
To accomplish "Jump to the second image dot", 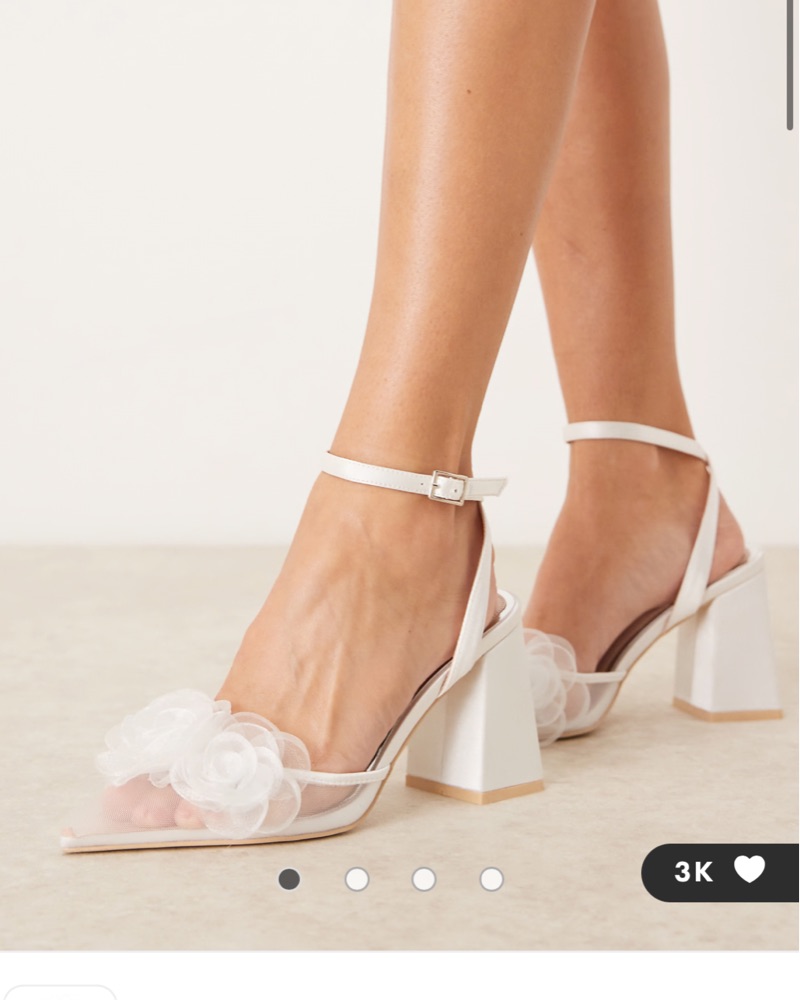I will click(x=357, y=879).
